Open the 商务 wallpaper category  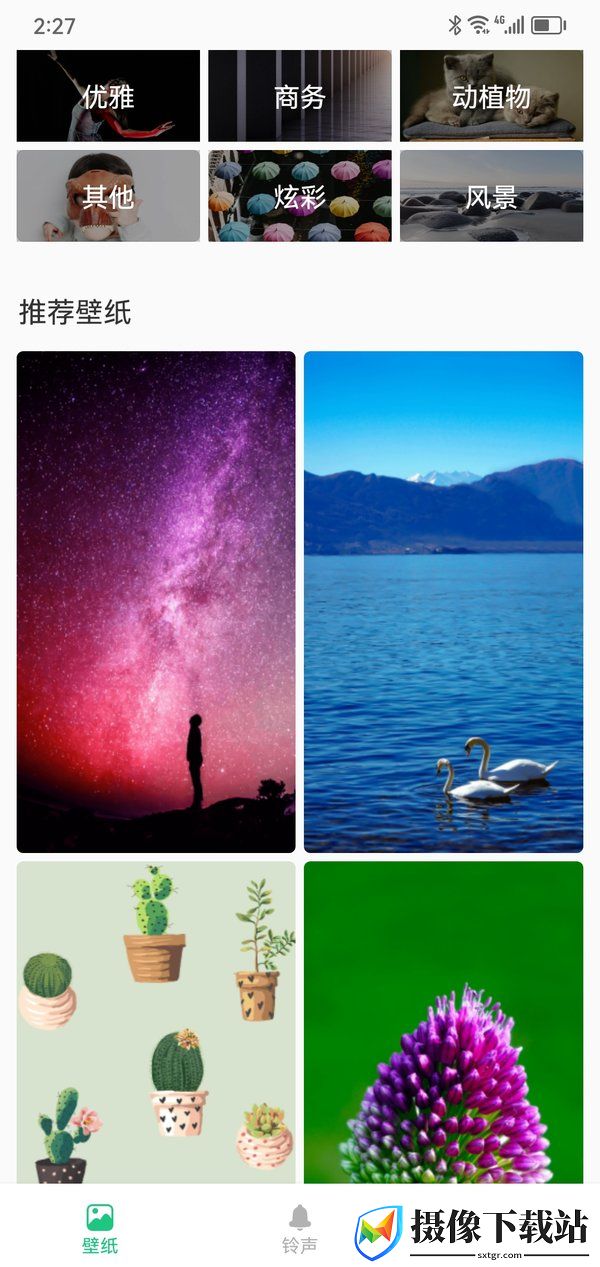[300, 96]
